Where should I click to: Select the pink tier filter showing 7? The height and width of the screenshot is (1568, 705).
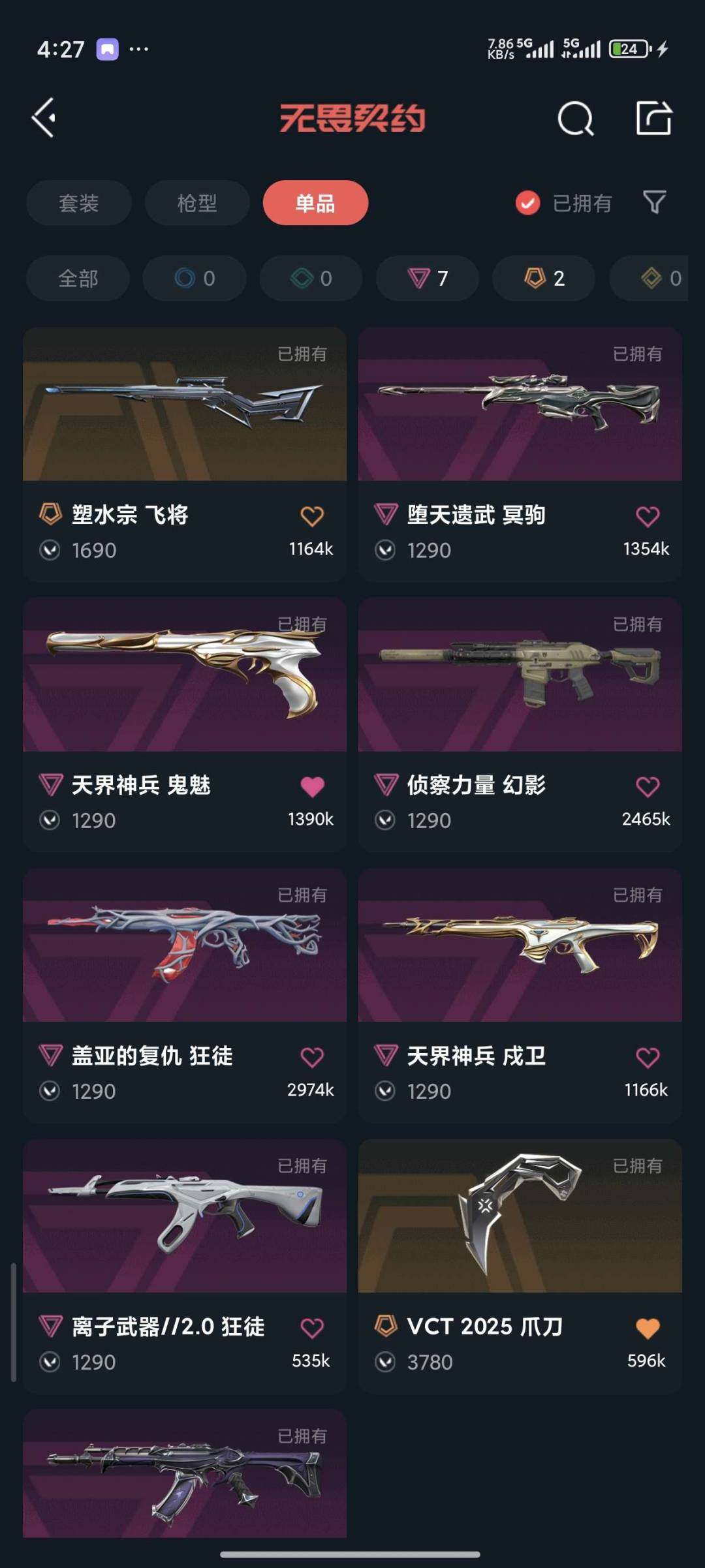(x=428, y=279)
